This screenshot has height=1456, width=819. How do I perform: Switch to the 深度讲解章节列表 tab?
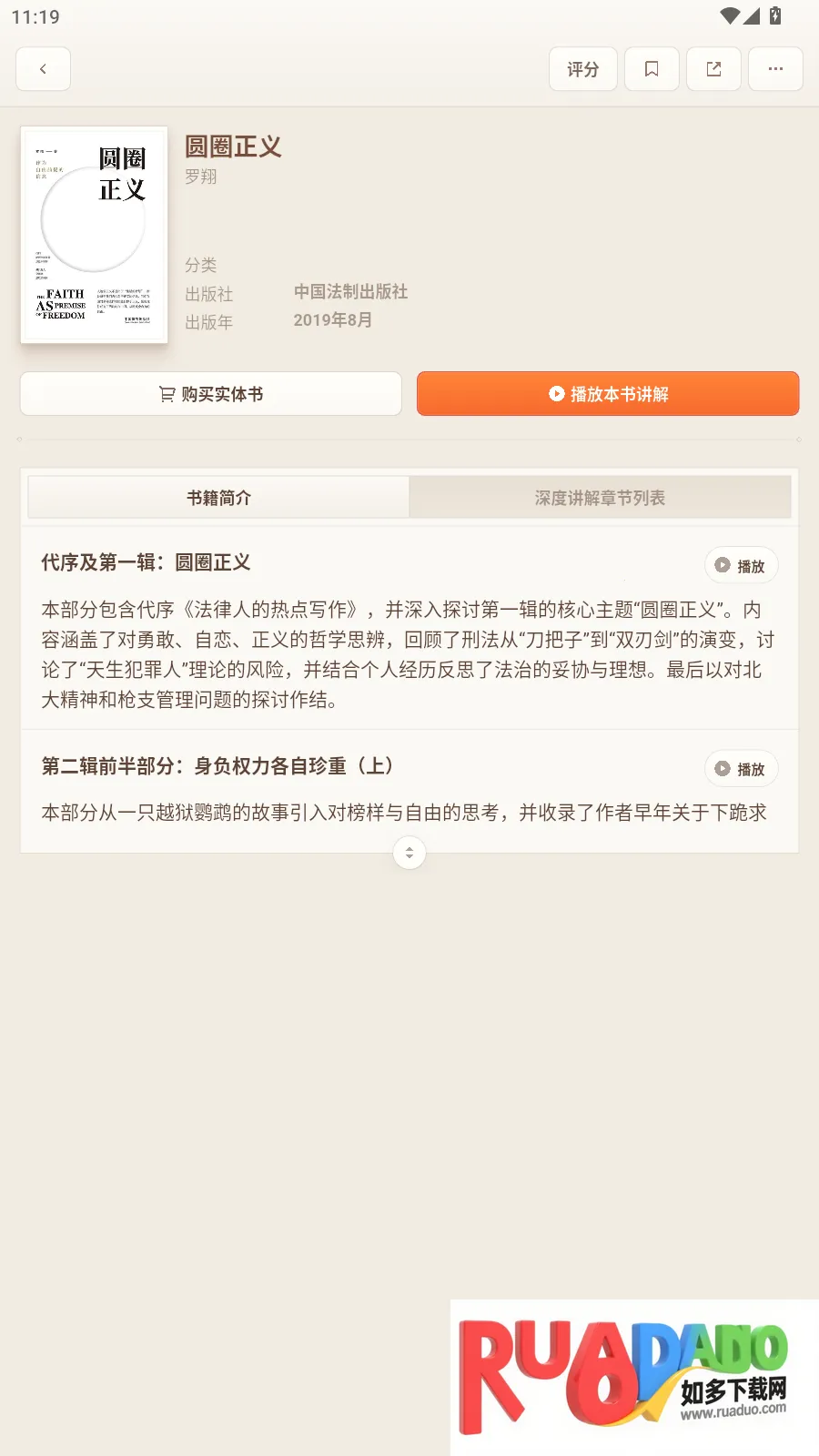coord(600,497)
